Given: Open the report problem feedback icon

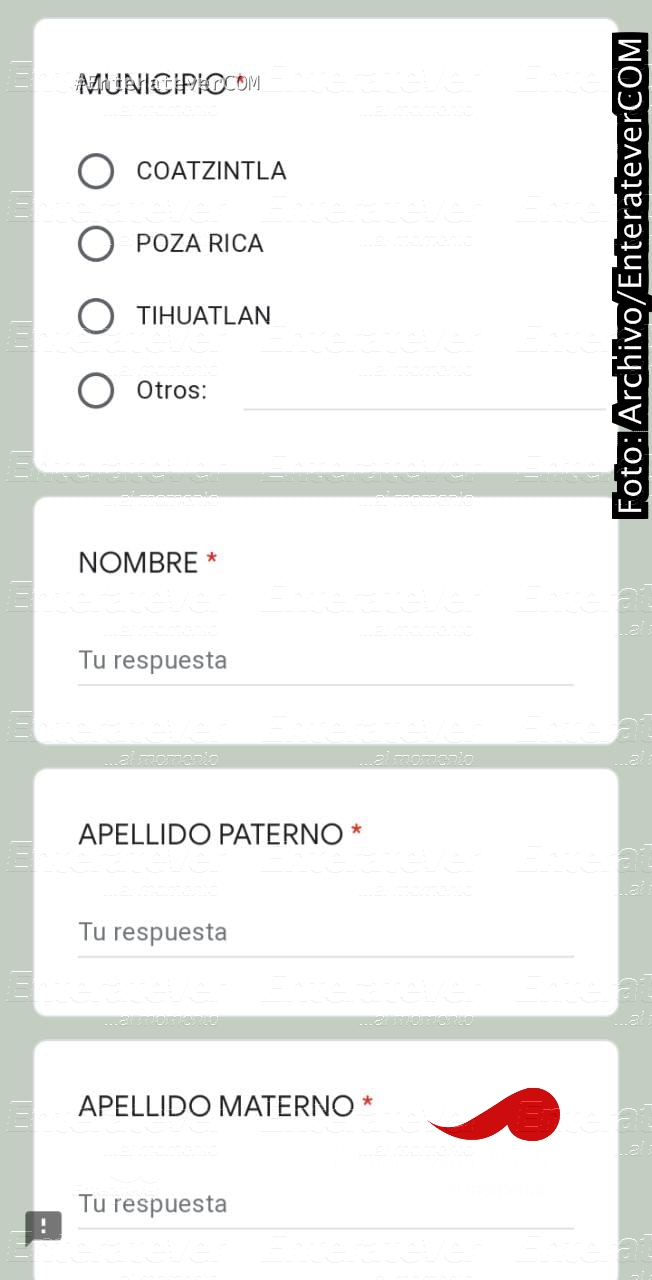Looking at the screenshot, I should [43, 1228].
